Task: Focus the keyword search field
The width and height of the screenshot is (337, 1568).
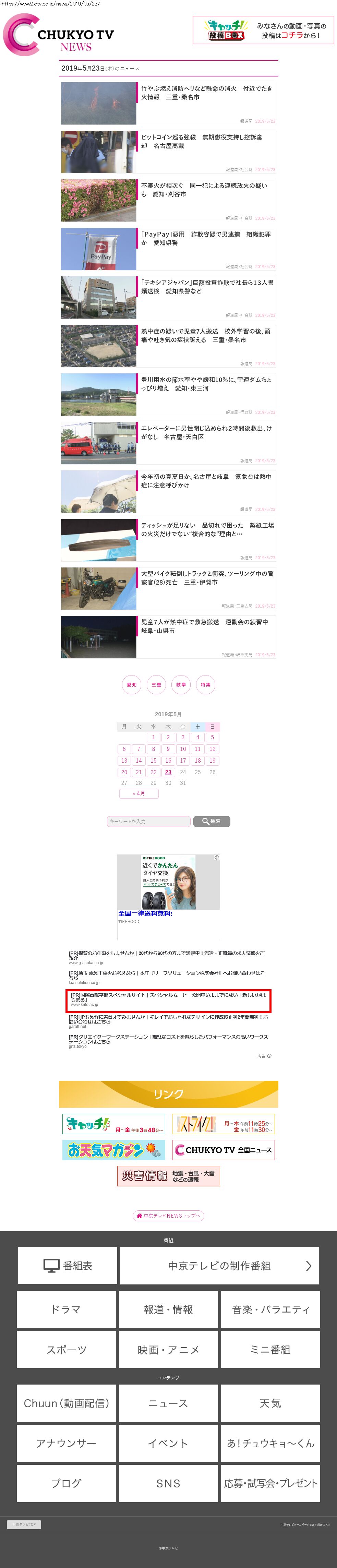Action: [149, 822]
